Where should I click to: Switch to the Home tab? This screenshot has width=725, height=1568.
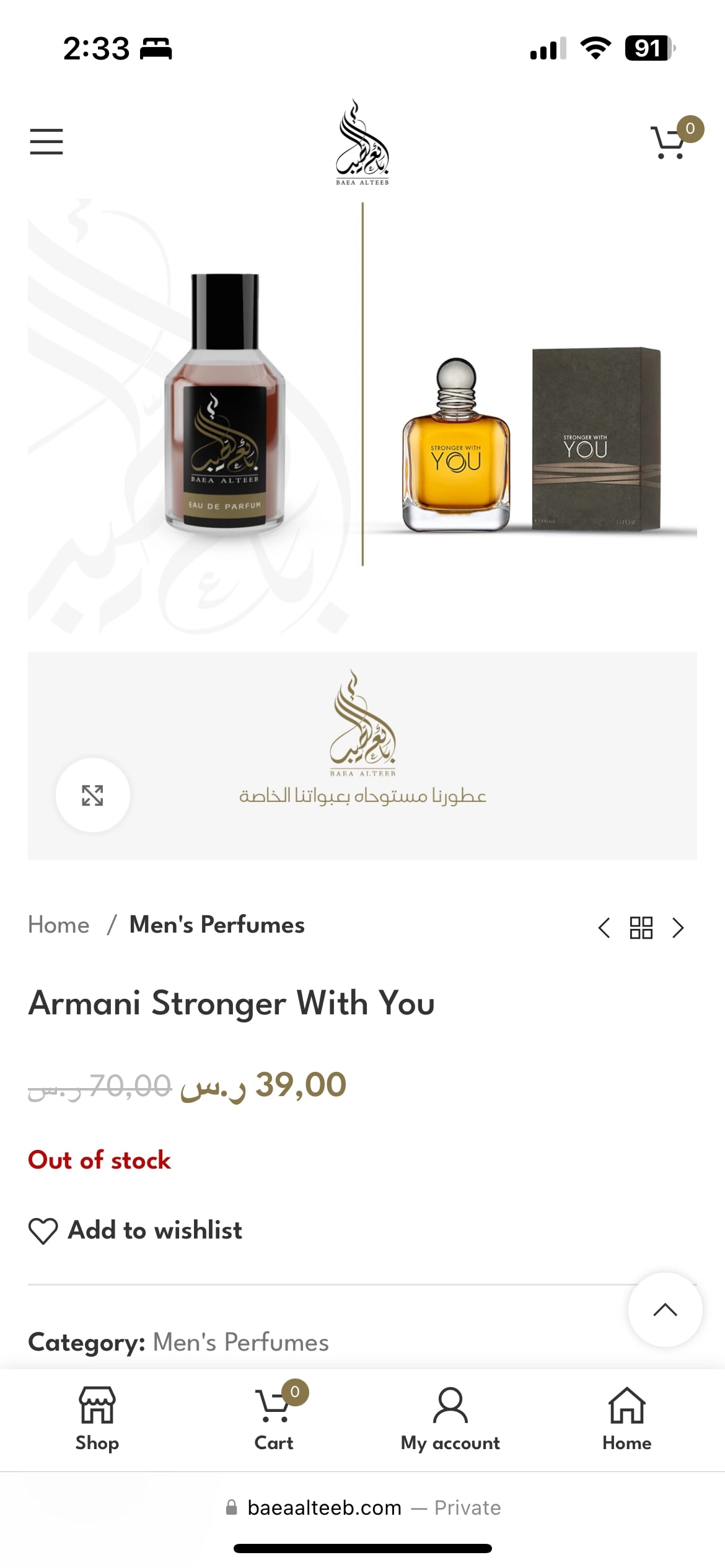(627, 1419)
